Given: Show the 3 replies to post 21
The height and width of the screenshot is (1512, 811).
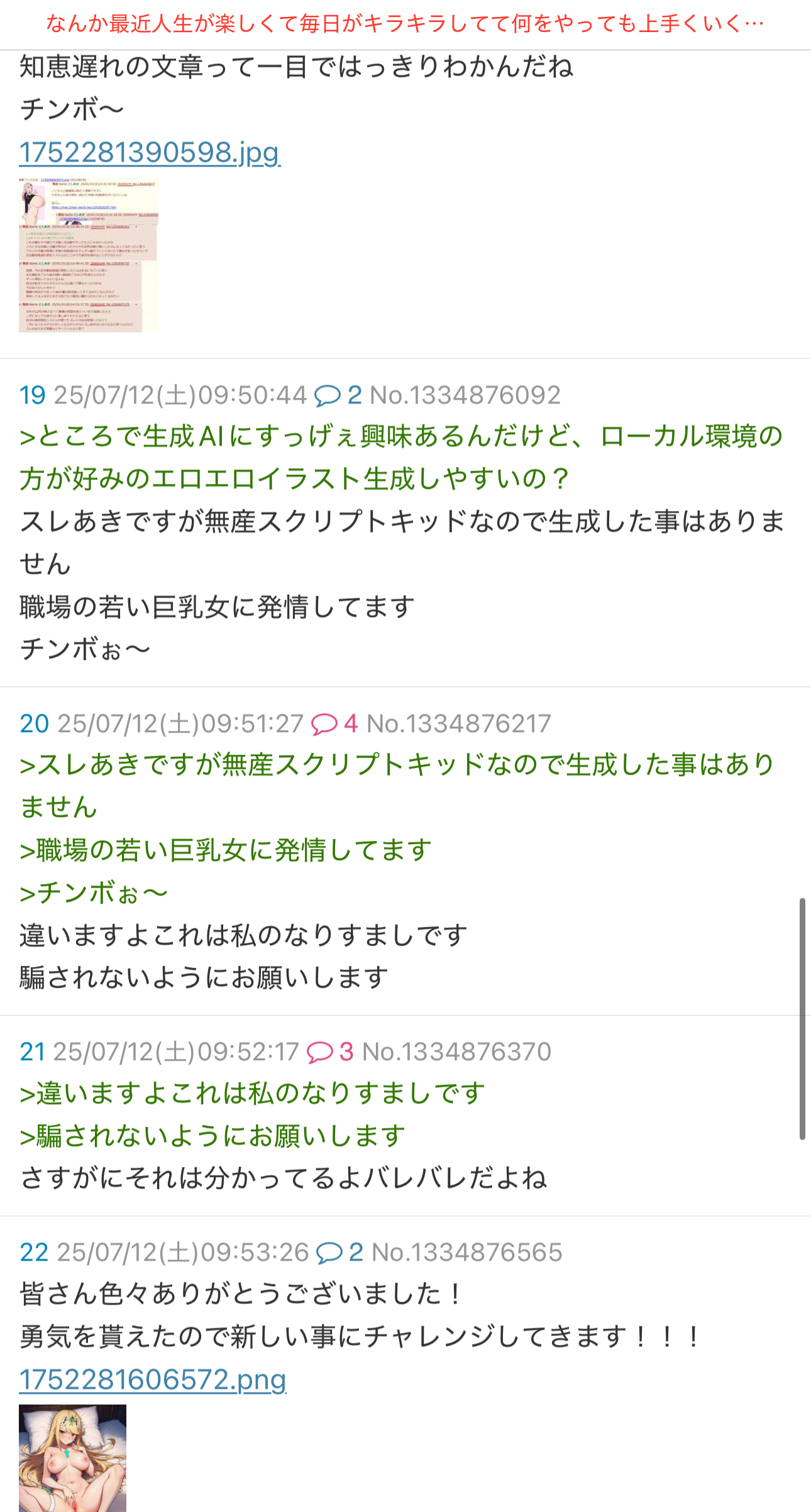Looking at the screenshot, I should tap(330, 1051).
